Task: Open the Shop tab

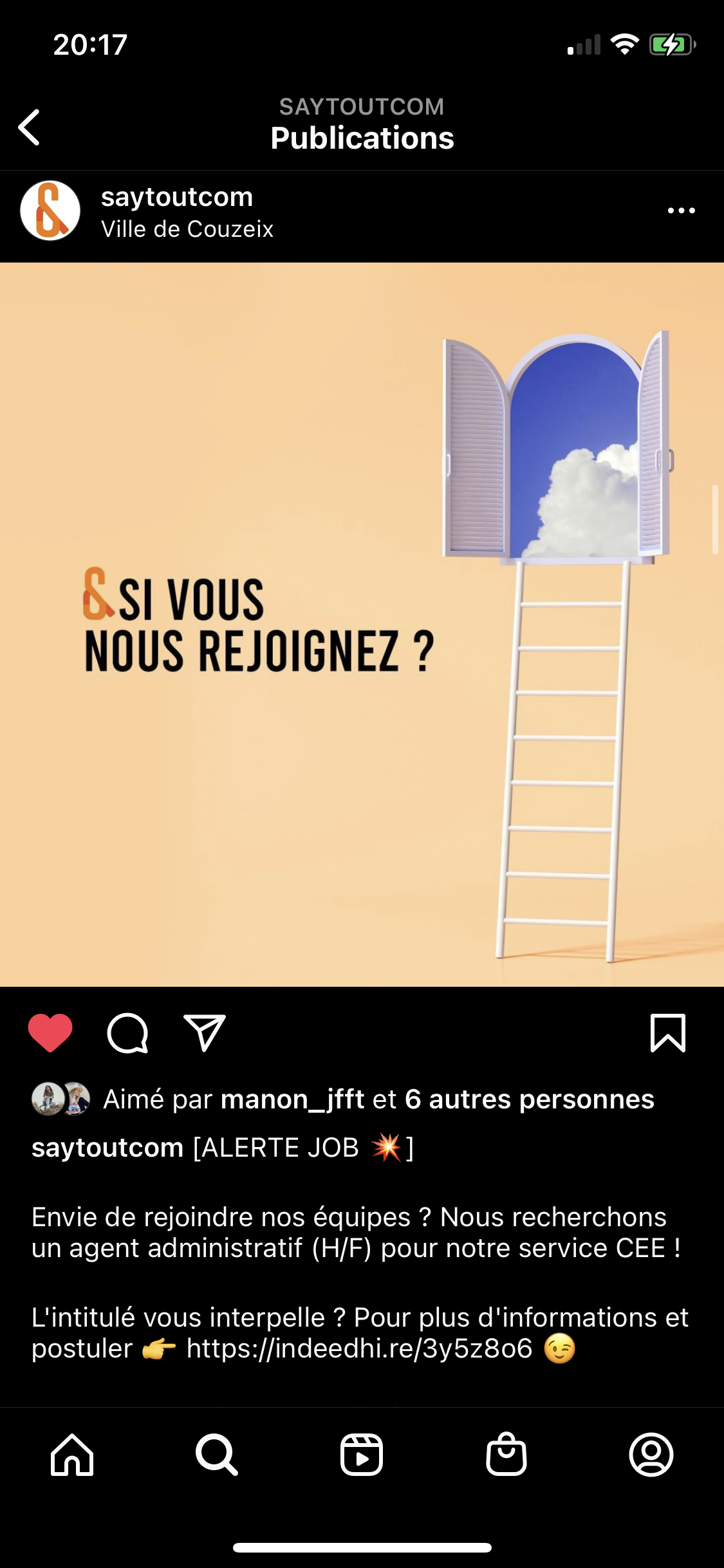Action: 506,1455
